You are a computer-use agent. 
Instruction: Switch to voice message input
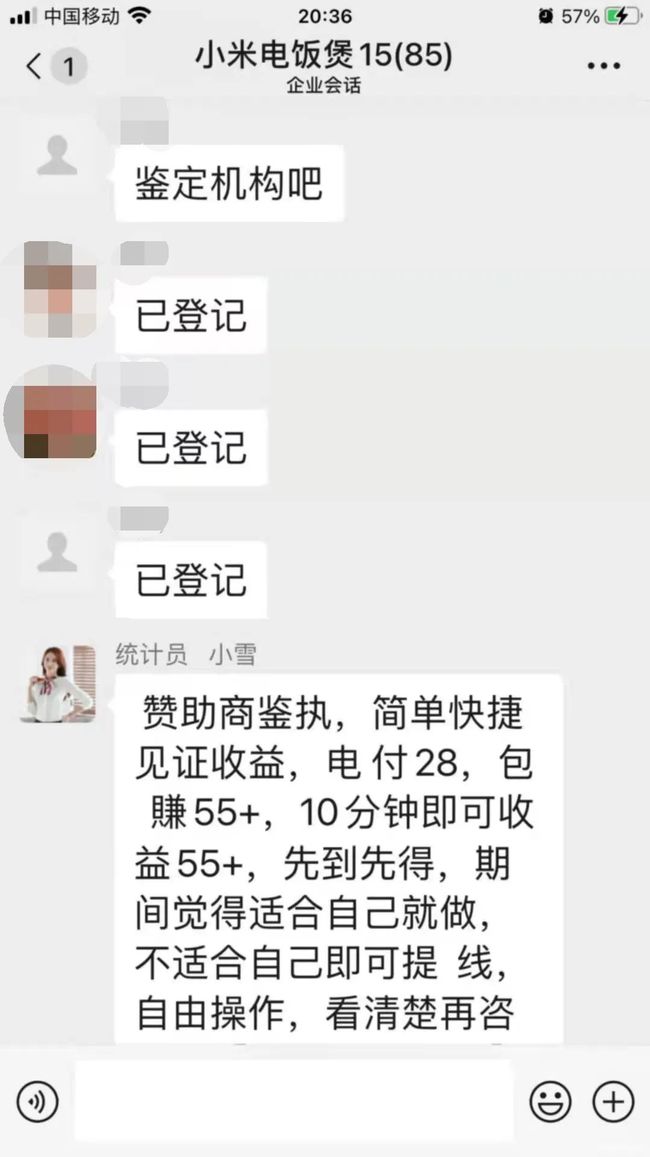pos(37,1102)
